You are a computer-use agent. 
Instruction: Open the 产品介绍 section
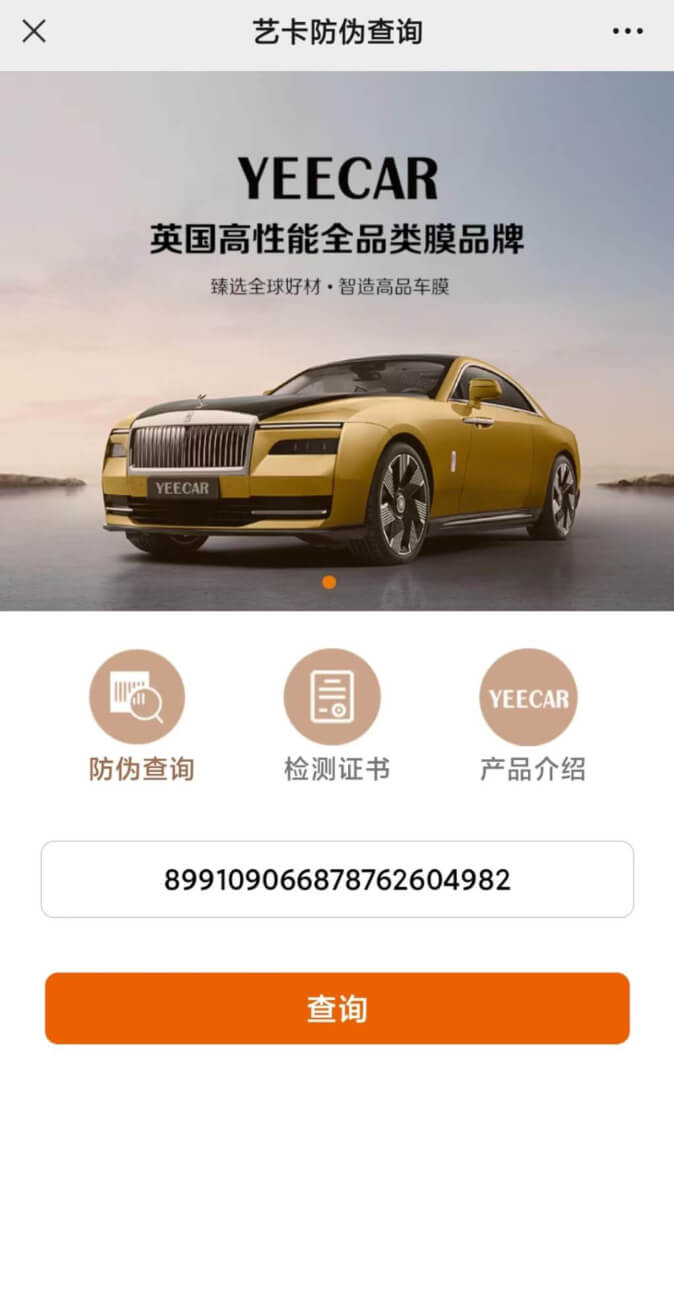(x=529, y=715)
